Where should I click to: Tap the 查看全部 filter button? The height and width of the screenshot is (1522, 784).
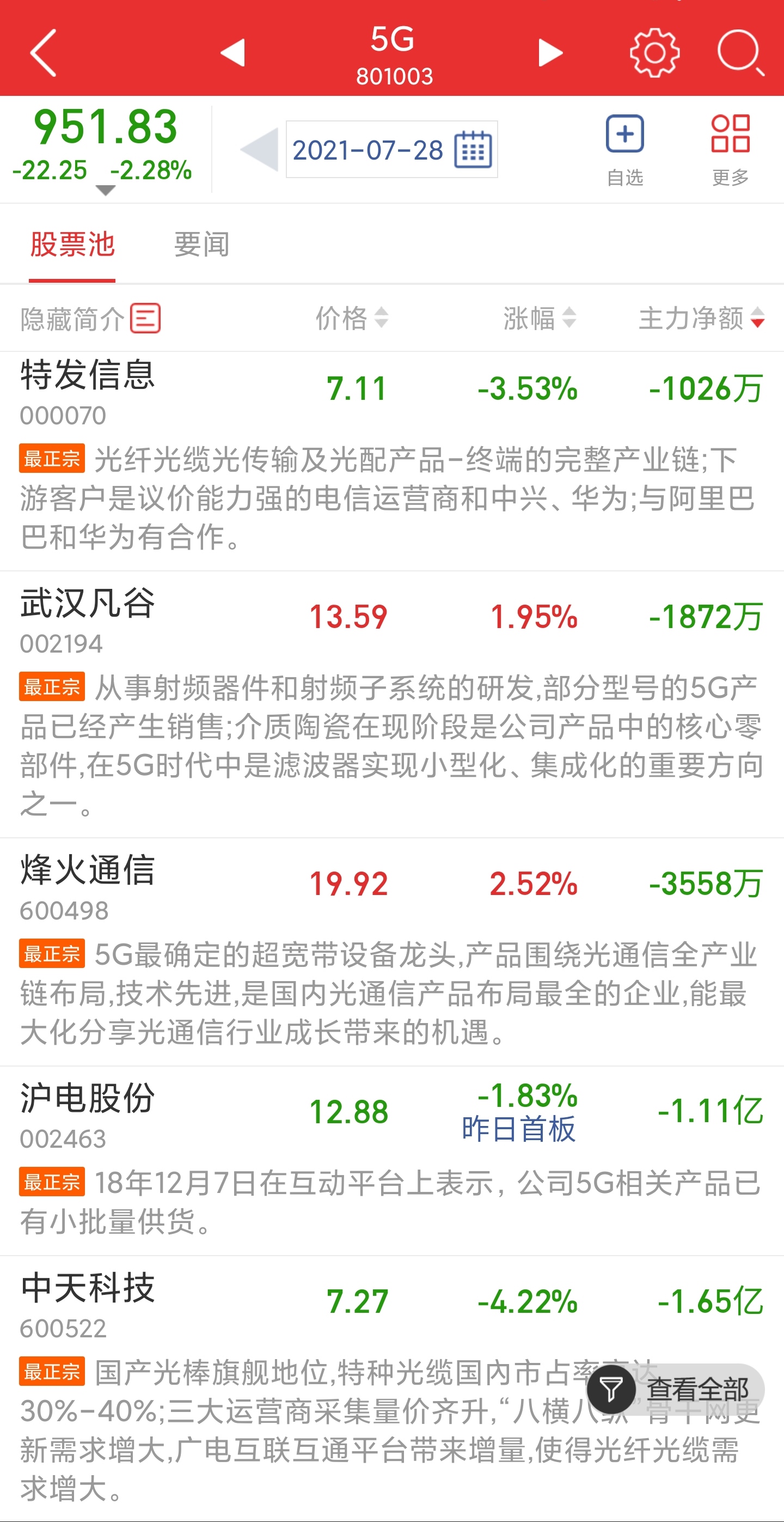pos(676,1389)
